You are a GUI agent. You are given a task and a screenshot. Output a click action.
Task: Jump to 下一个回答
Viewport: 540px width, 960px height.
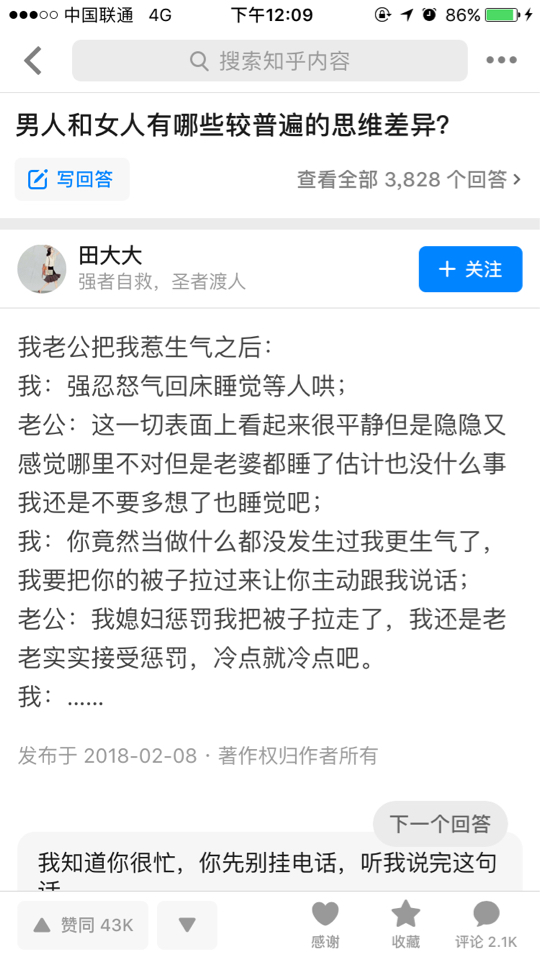click(x=440, y=823)
